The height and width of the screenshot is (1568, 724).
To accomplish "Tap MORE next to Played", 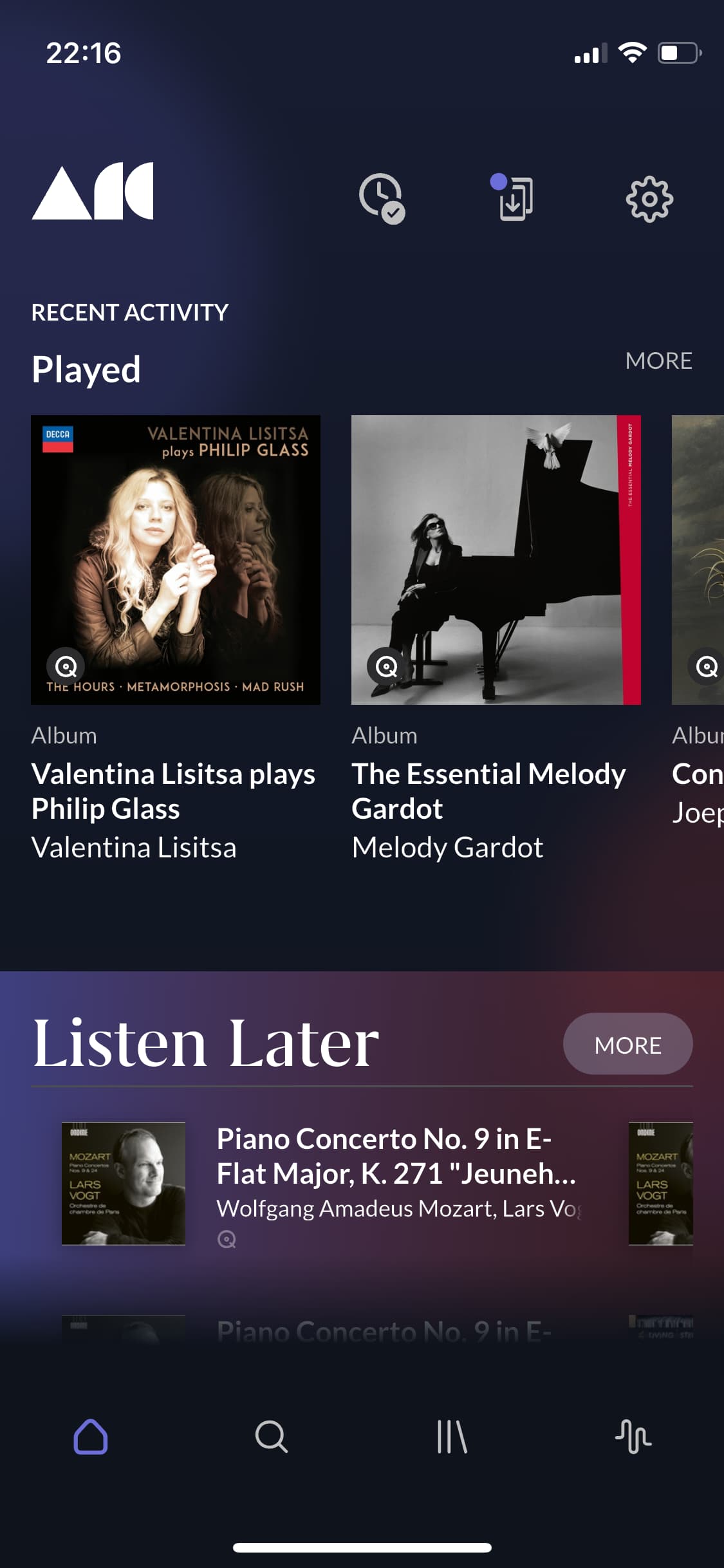I will coord(658,360).
